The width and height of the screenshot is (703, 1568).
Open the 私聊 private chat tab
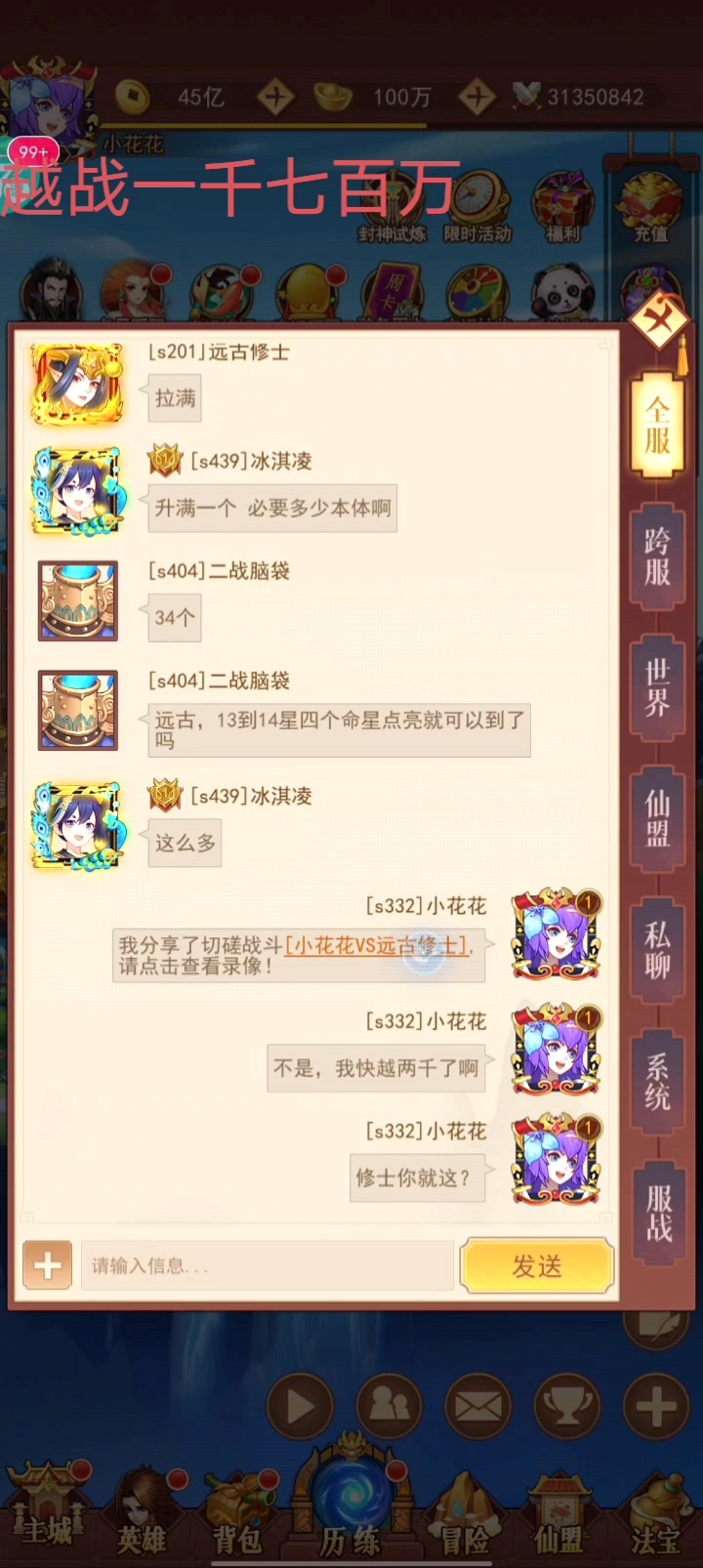tap(657, 950)
